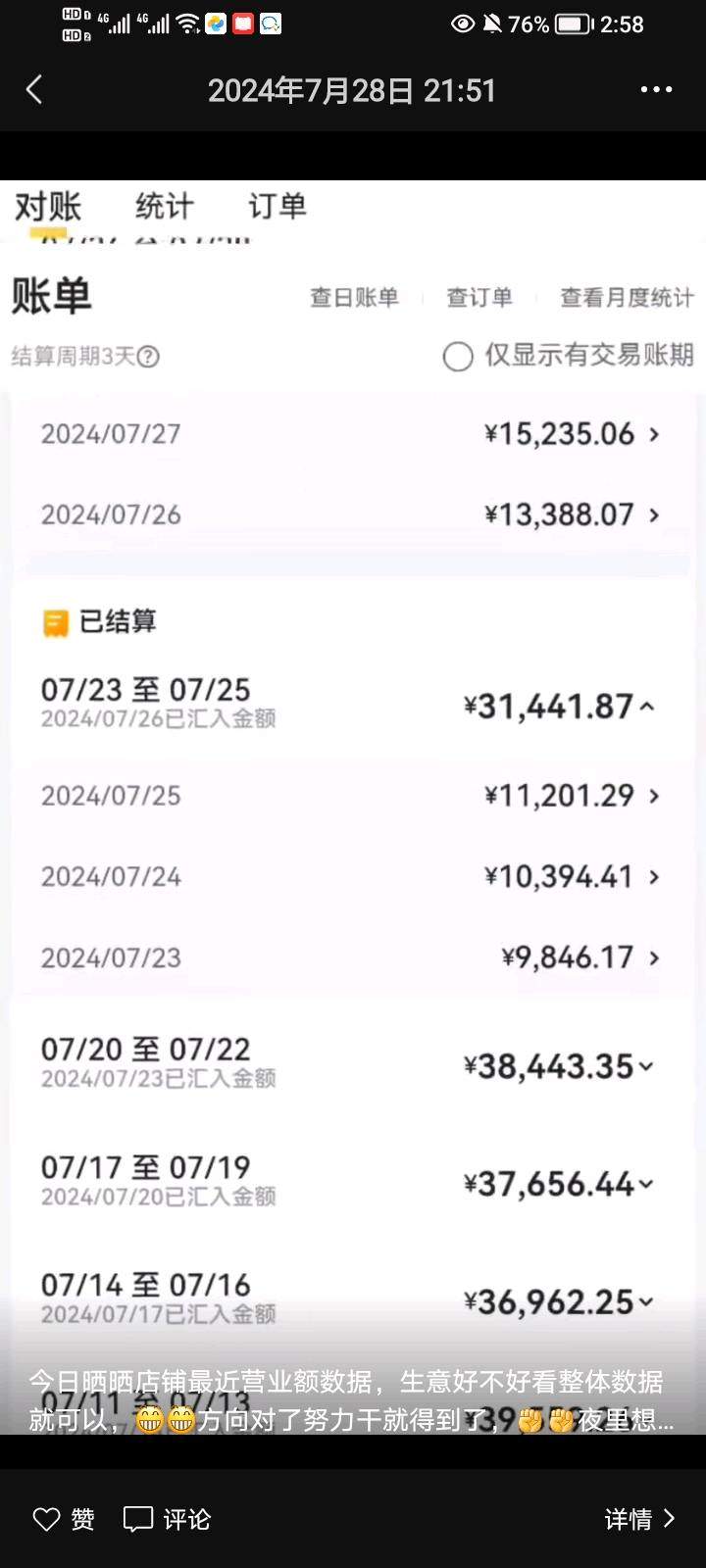Go back from the photo viewer
This screenshot has width=706, height=1568.
point(34,90)
